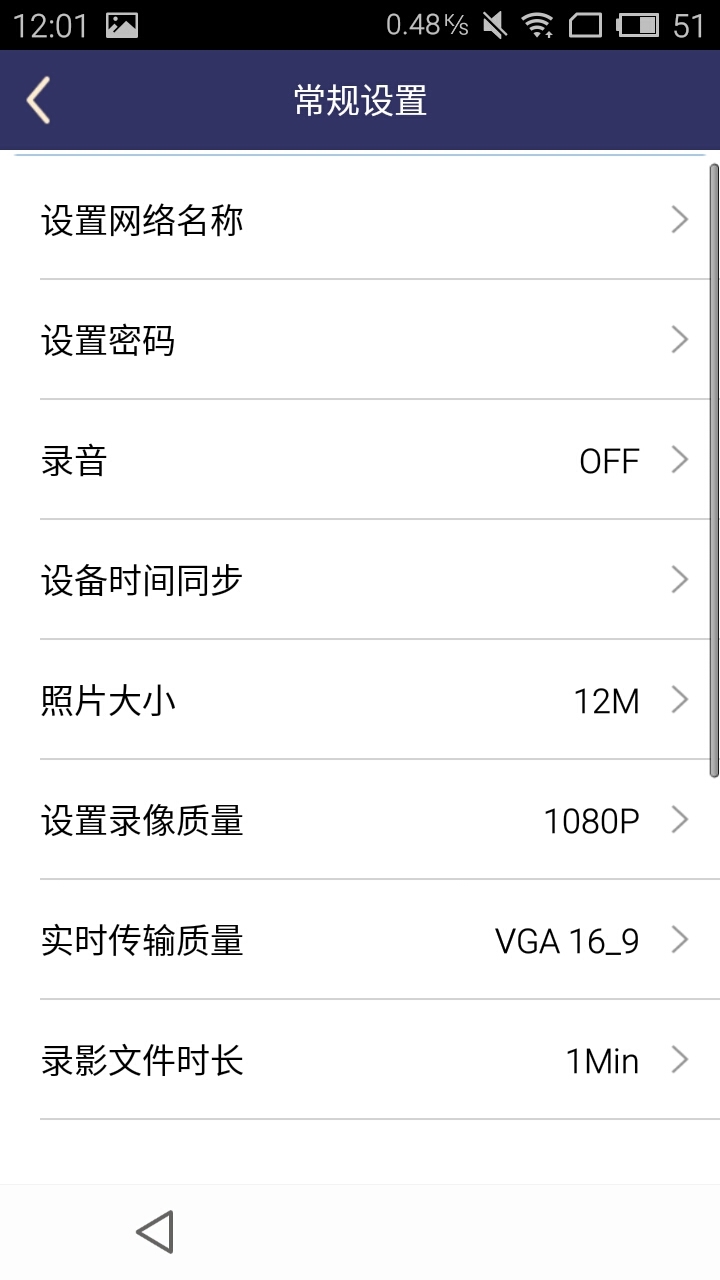Open 设置录像质量 currently set to 1080P

(360, 819)
